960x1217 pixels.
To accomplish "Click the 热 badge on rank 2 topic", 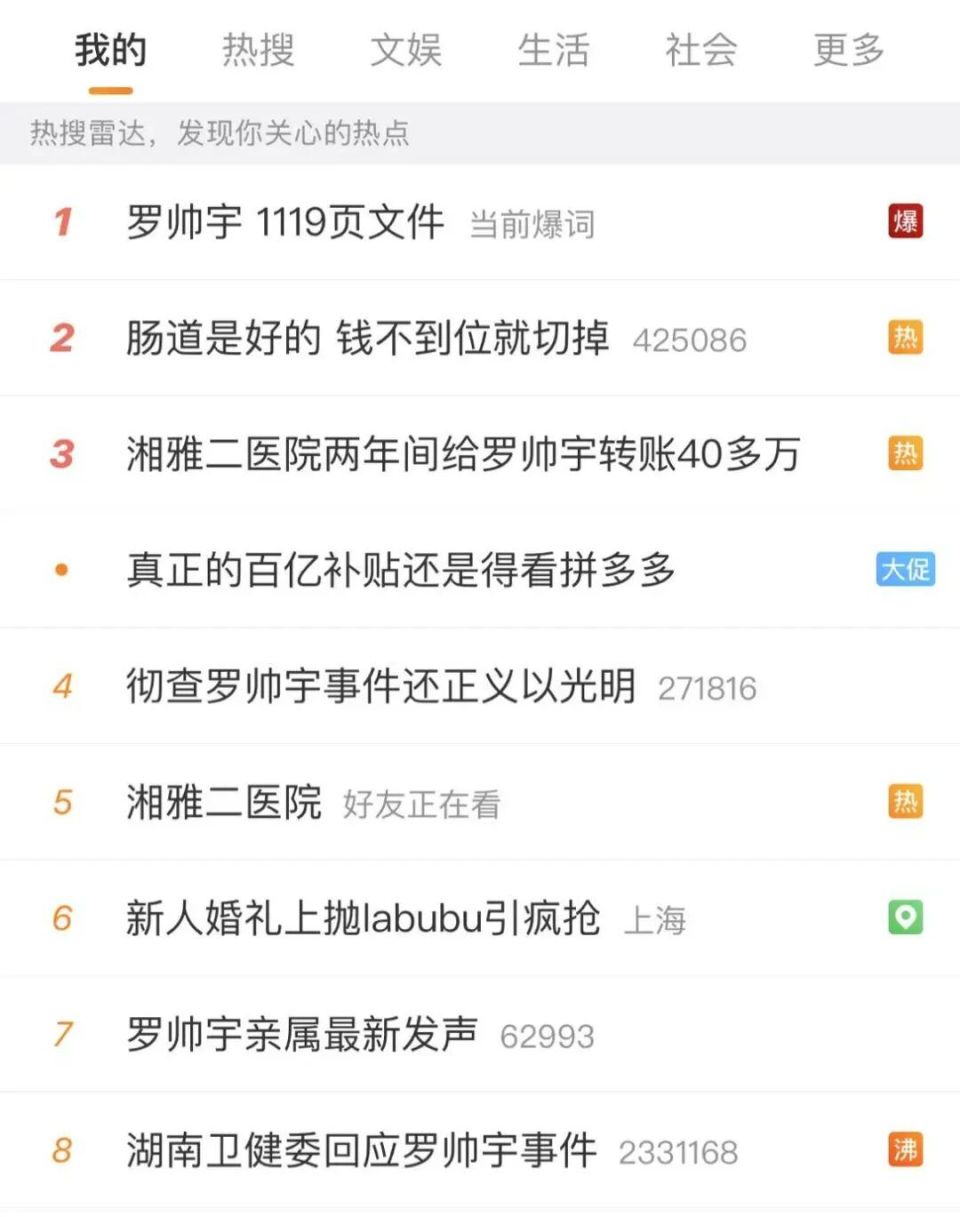I will pyautogui.click(x=905, y=338).
